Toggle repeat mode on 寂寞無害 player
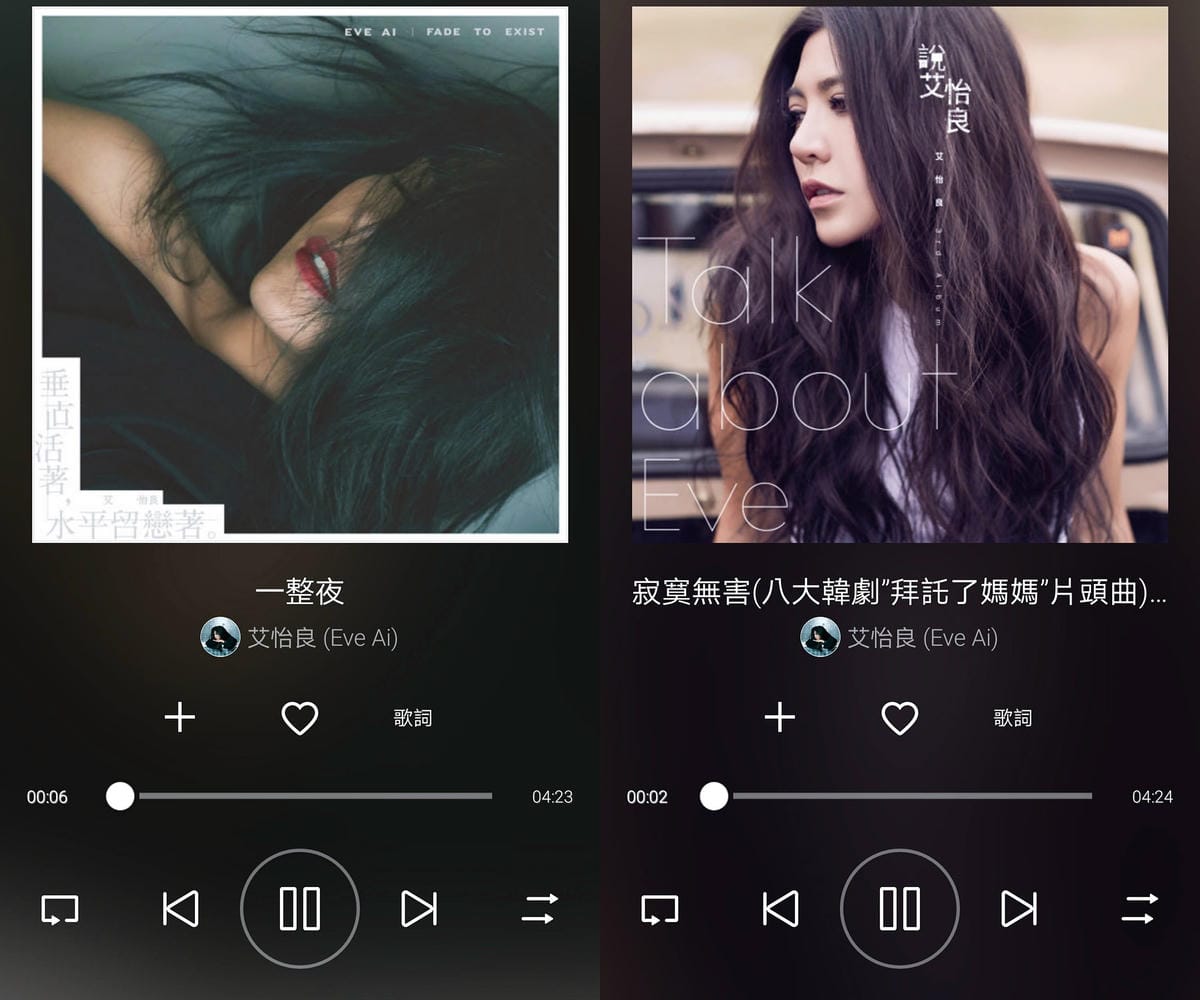This screenshot has height=1000, width=1200. [x=660, y=909]
